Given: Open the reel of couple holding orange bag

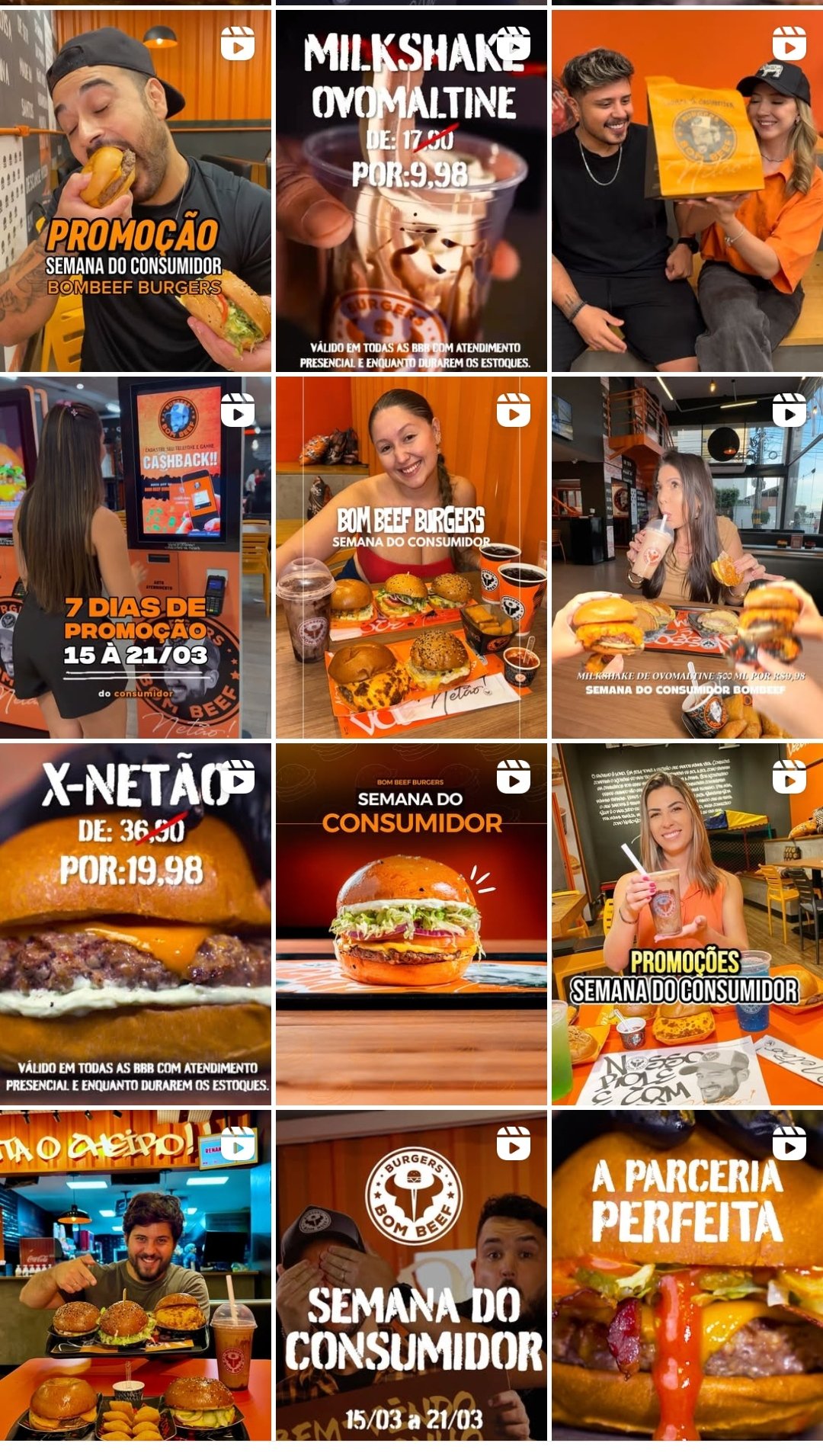Looking at the screenshot, I should [x=687, y=191].
